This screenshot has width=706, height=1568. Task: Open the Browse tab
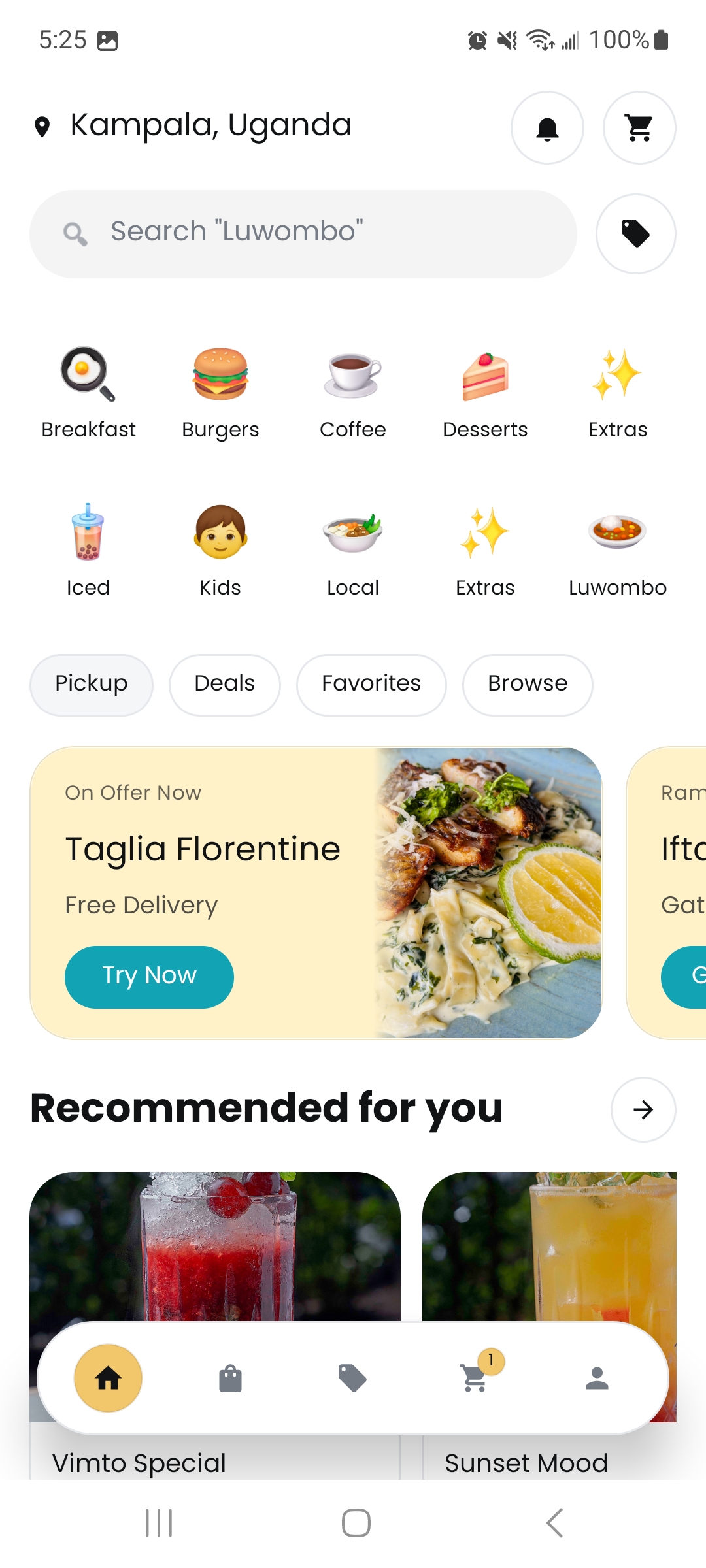527,684
